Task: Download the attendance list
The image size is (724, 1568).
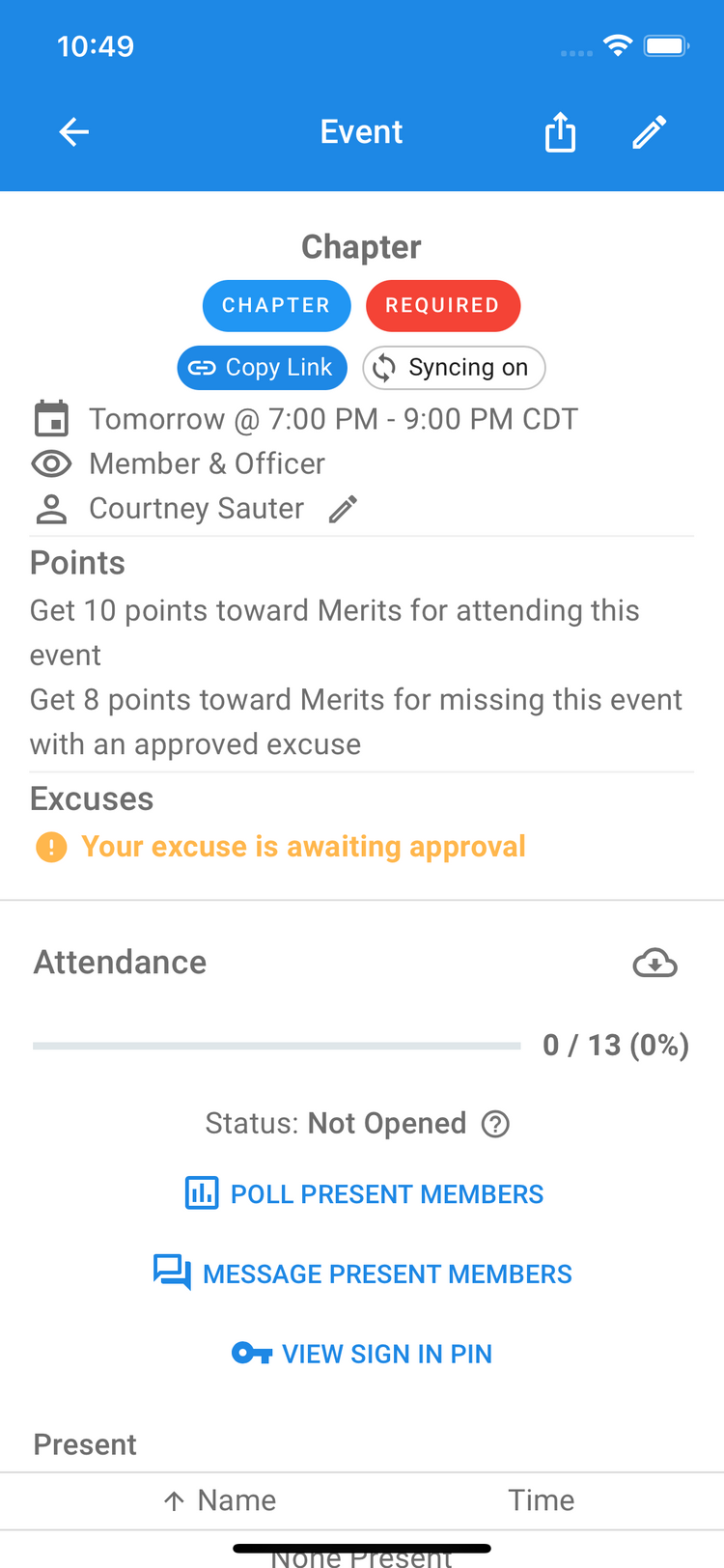Action: [x=654, y=964]
